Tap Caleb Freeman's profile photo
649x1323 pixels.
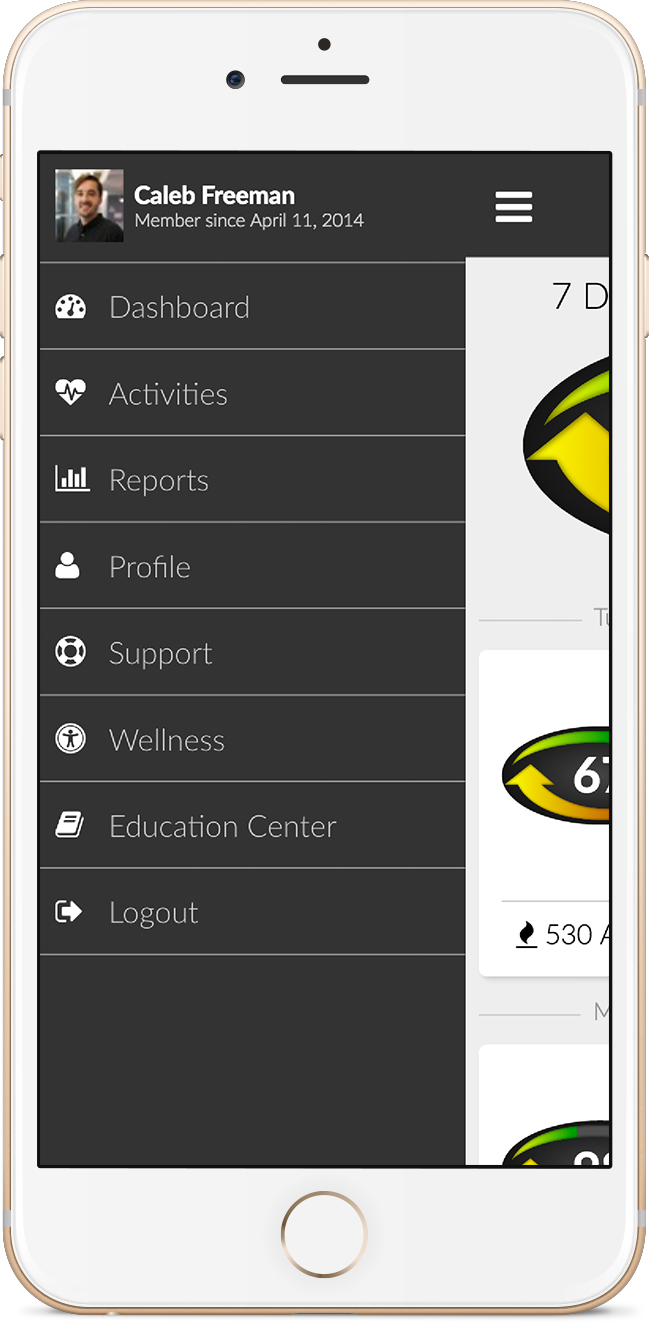tap(90, 206)
